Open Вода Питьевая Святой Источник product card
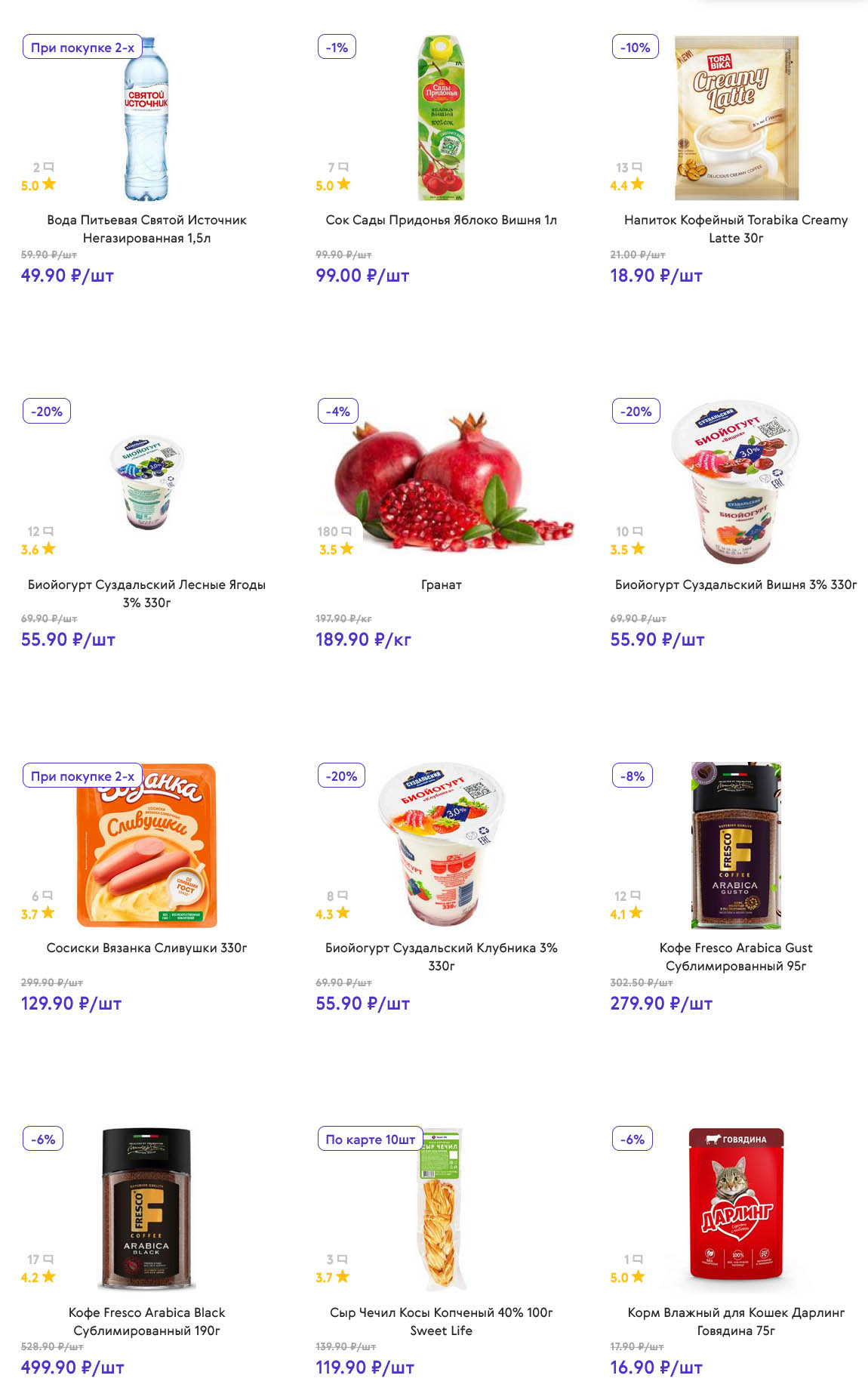Viewport: 868px width, 1400px height. (146, 119)
